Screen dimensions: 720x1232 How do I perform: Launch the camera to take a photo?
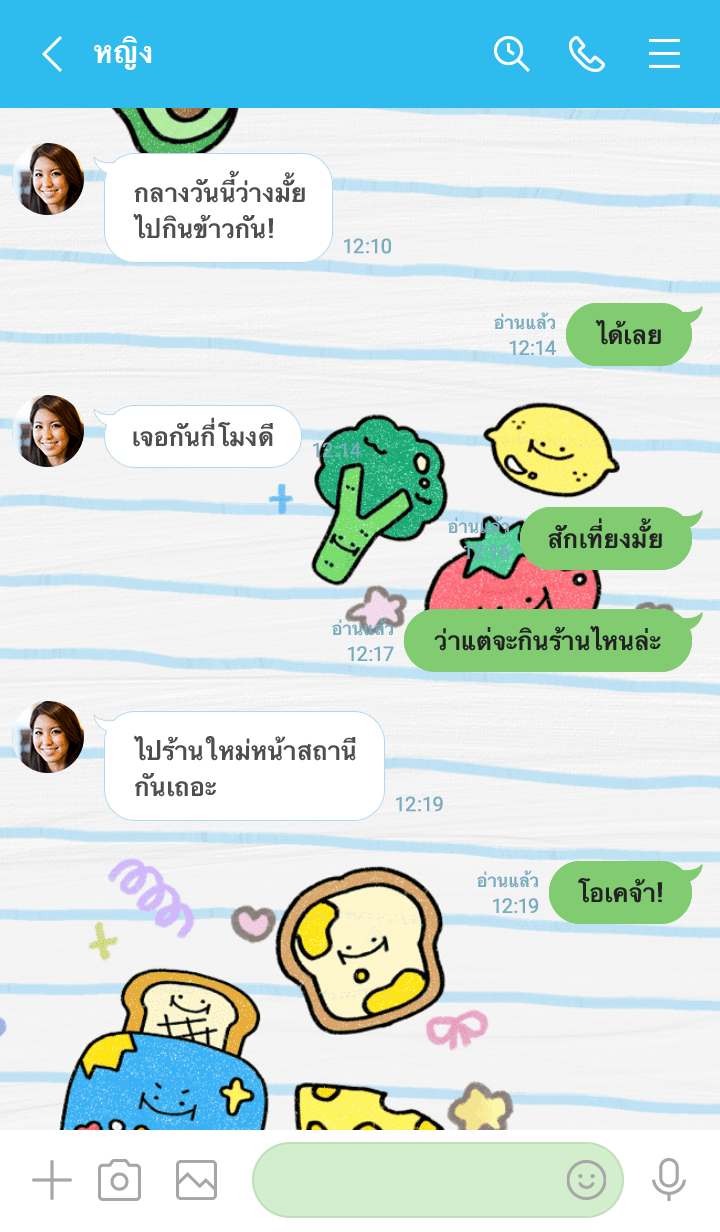coord(119,1181)
